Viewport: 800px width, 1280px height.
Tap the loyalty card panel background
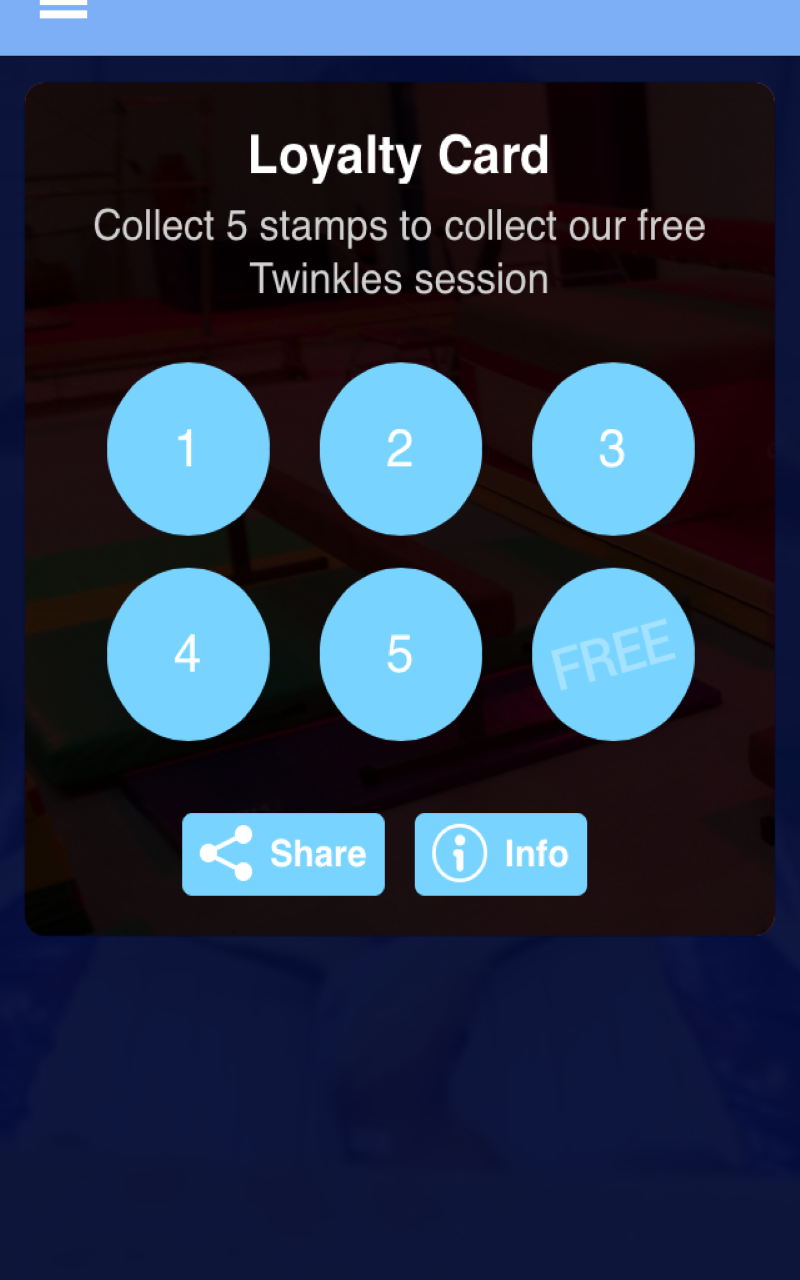click(400, 780)
